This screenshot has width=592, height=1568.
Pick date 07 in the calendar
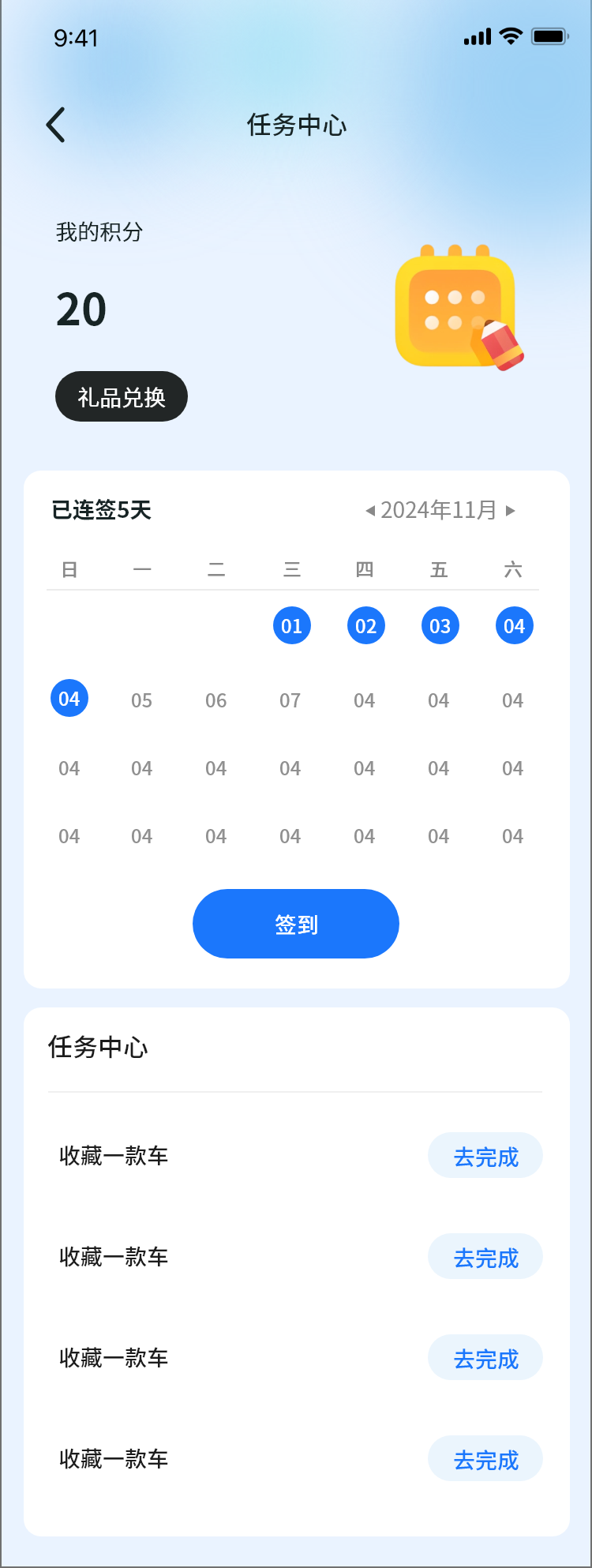[290, 700]
